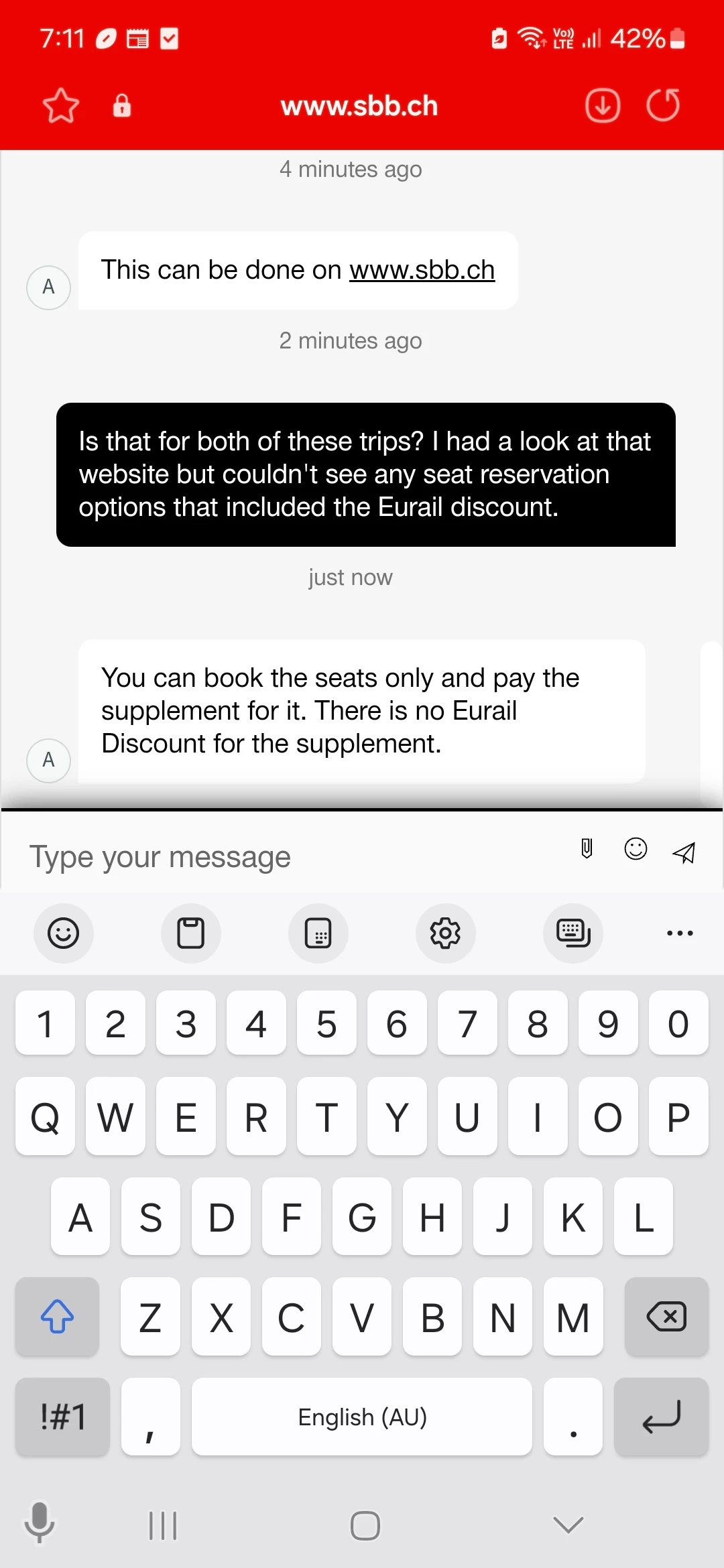Tap the www.sbb.ch address bar
The image size is (724, 1568).
(x=359, y=106)
